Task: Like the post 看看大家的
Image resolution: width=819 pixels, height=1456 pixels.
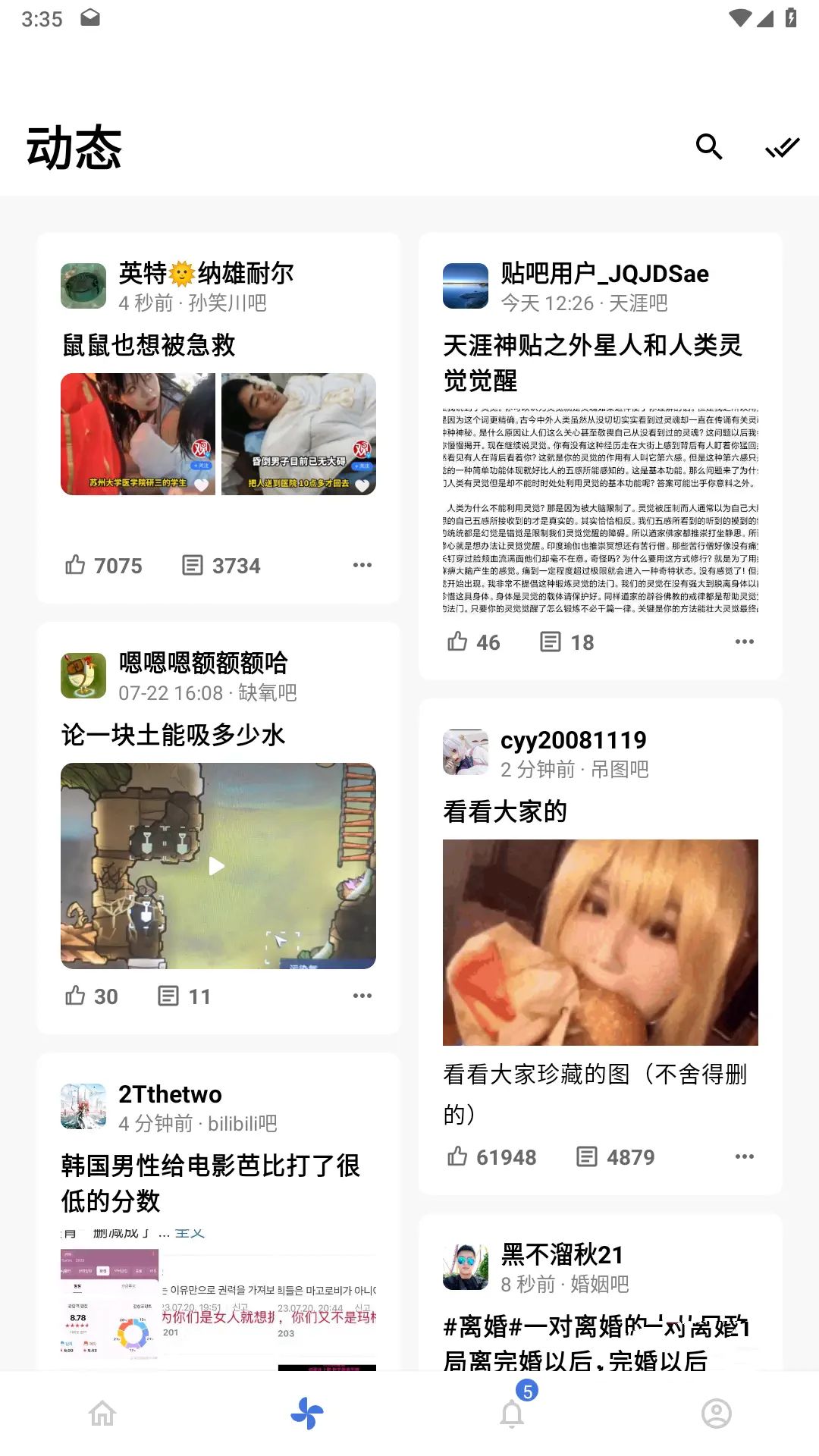Action: pyautogui.click(x=491, y=1157)
